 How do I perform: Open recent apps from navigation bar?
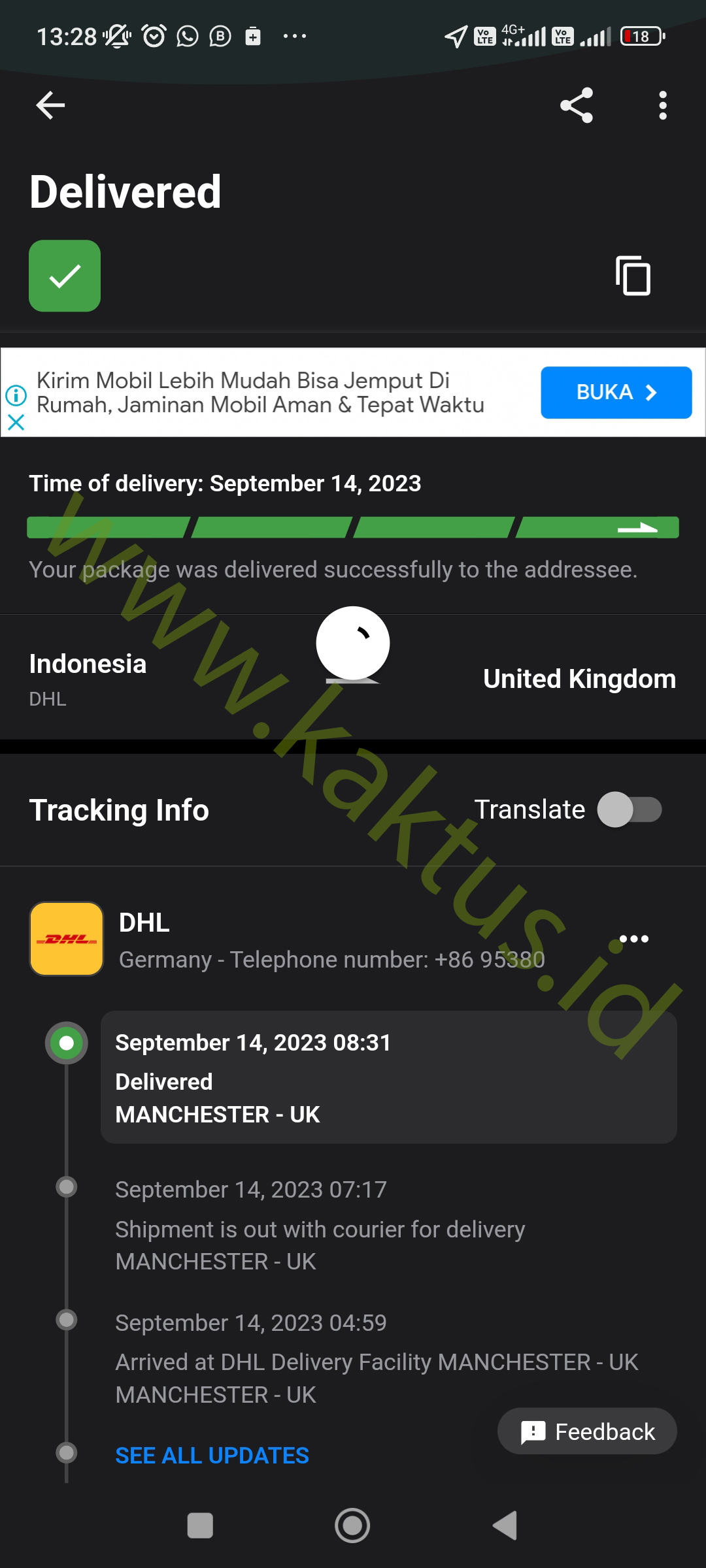pyautogui.click(x=200, y=1526)
